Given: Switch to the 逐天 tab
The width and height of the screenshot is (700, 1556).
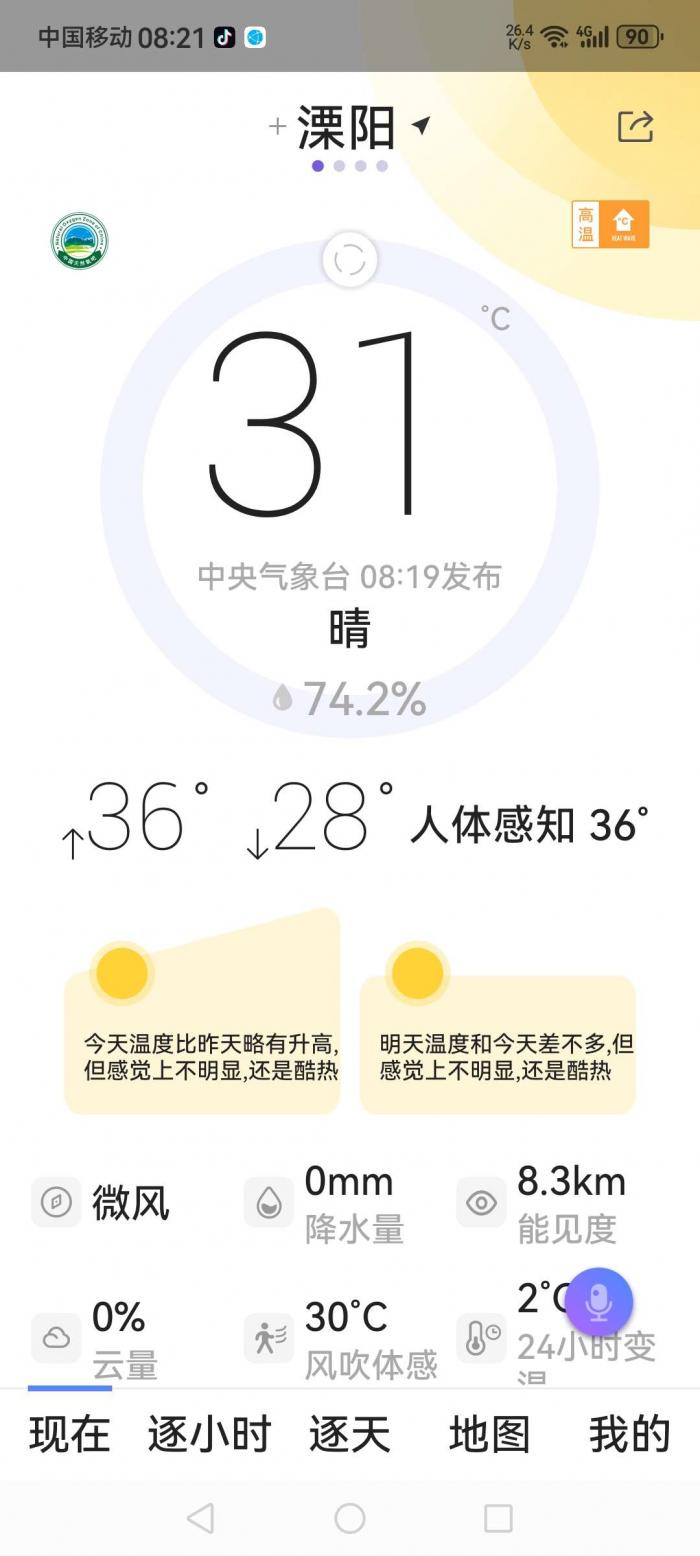Looking at the screenshot, I should (x=349, y=1434).
